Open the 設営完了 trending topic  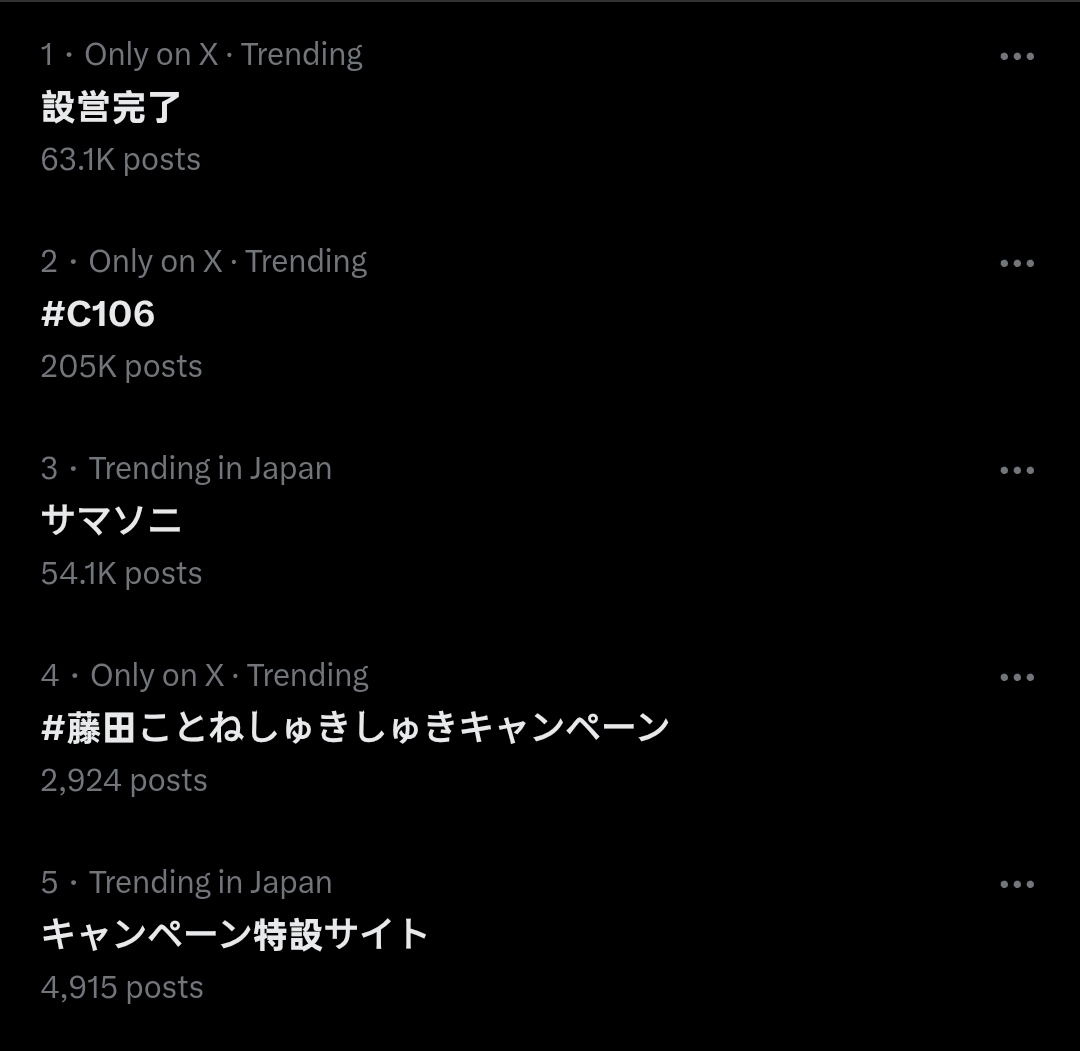(x=112, y=107)
